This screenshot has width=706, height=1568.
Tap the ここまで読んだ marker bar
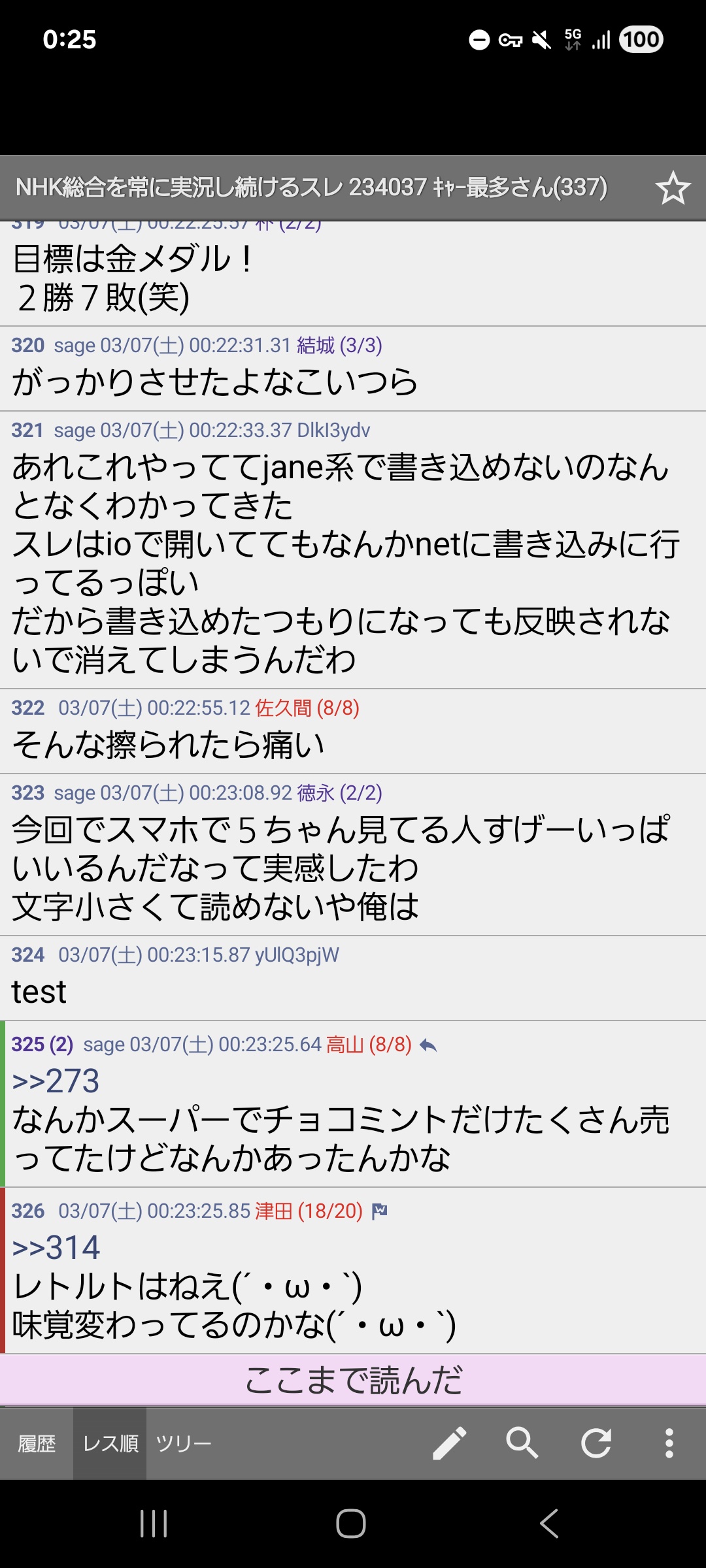click(353, 1380)
